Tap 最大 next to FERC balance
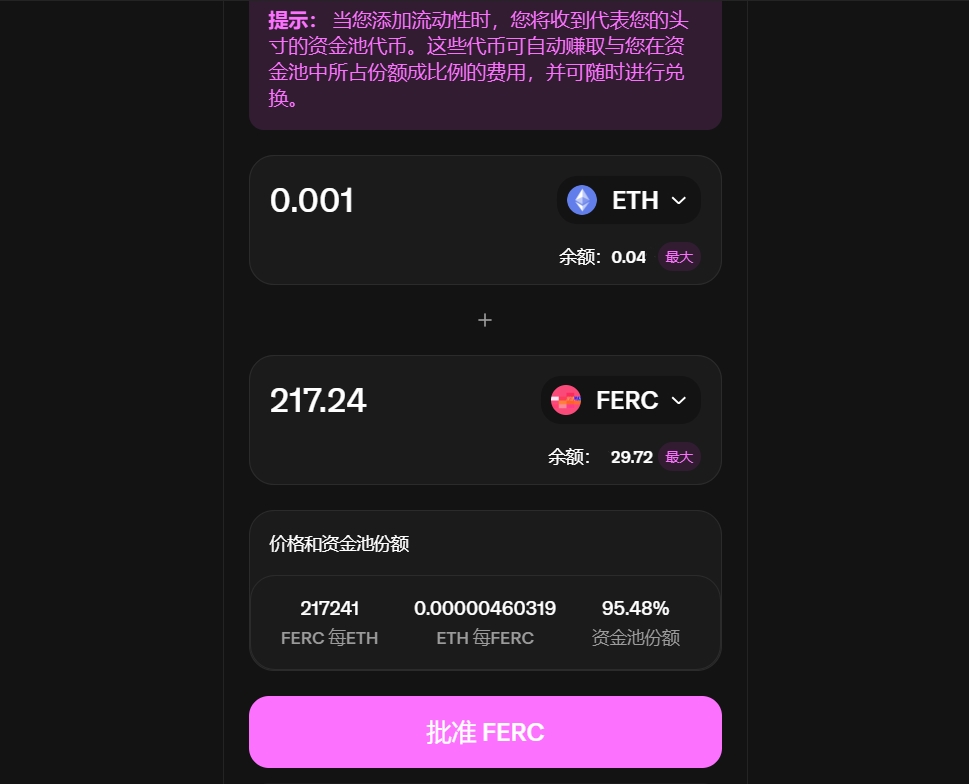 click(679, 457)
